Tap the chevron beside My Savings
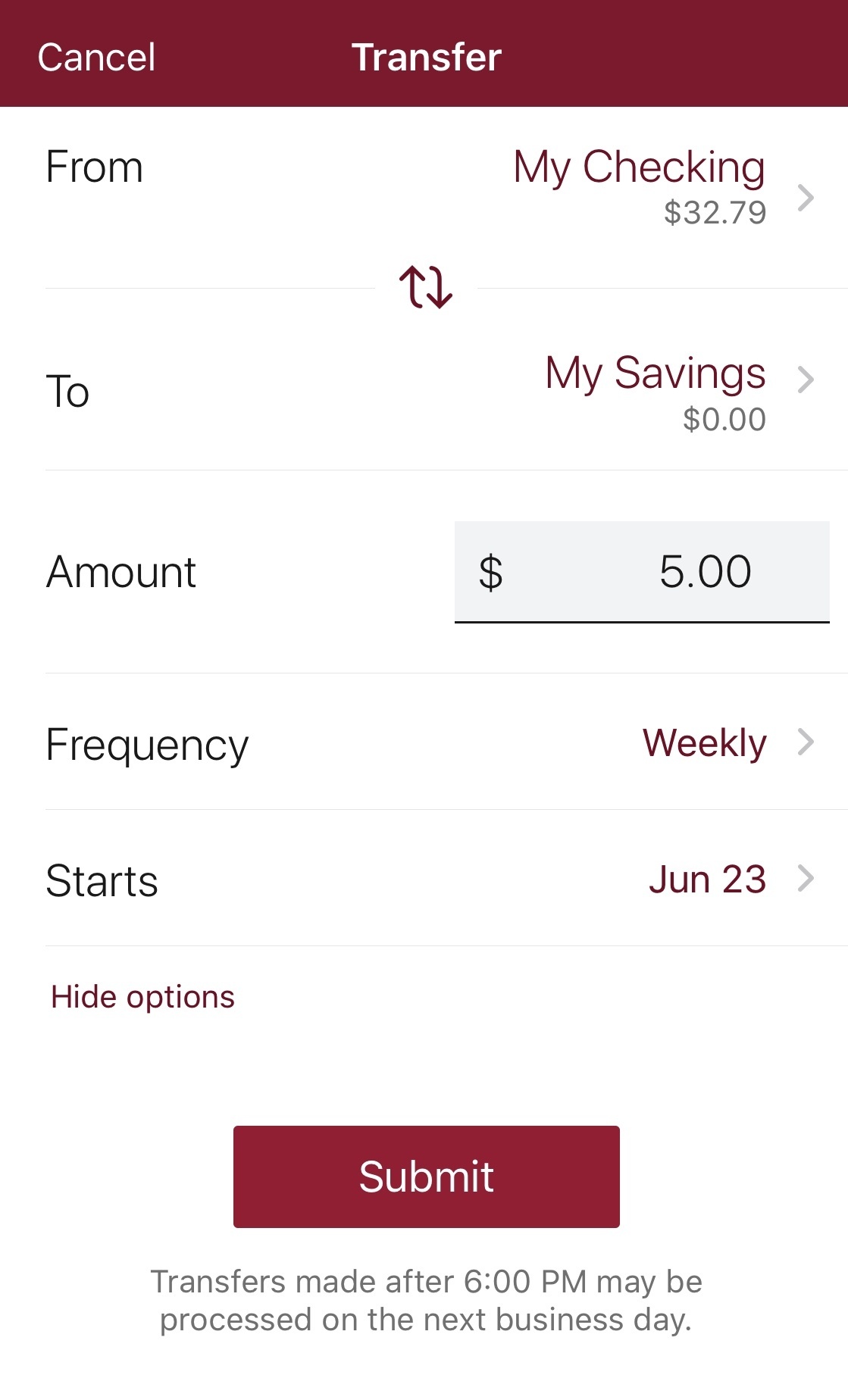This screenshot has height=1400, width=848. 807,380
